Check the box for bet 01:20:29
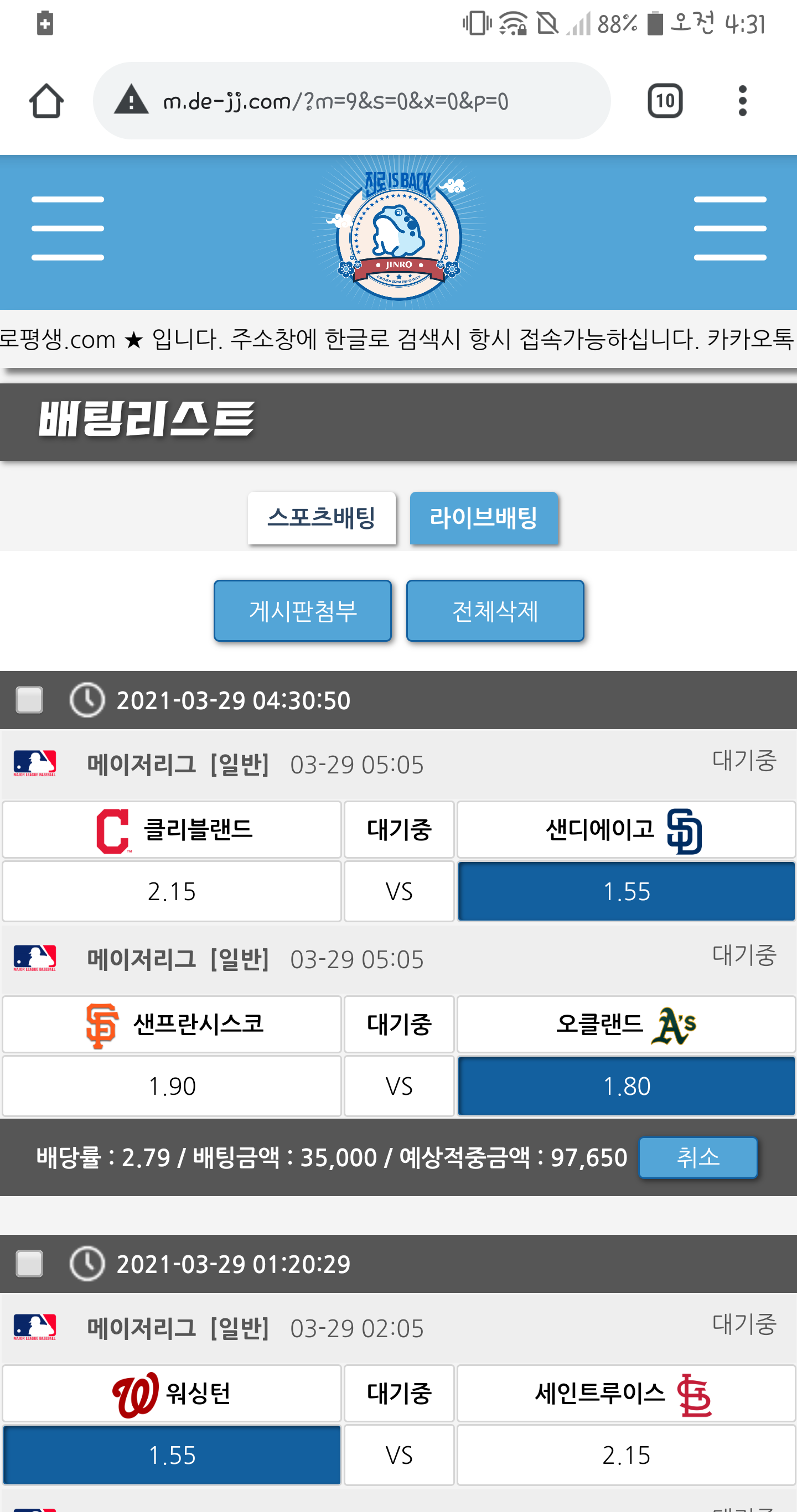The width and height of the screenshot is (797, 1512). 29,1263
